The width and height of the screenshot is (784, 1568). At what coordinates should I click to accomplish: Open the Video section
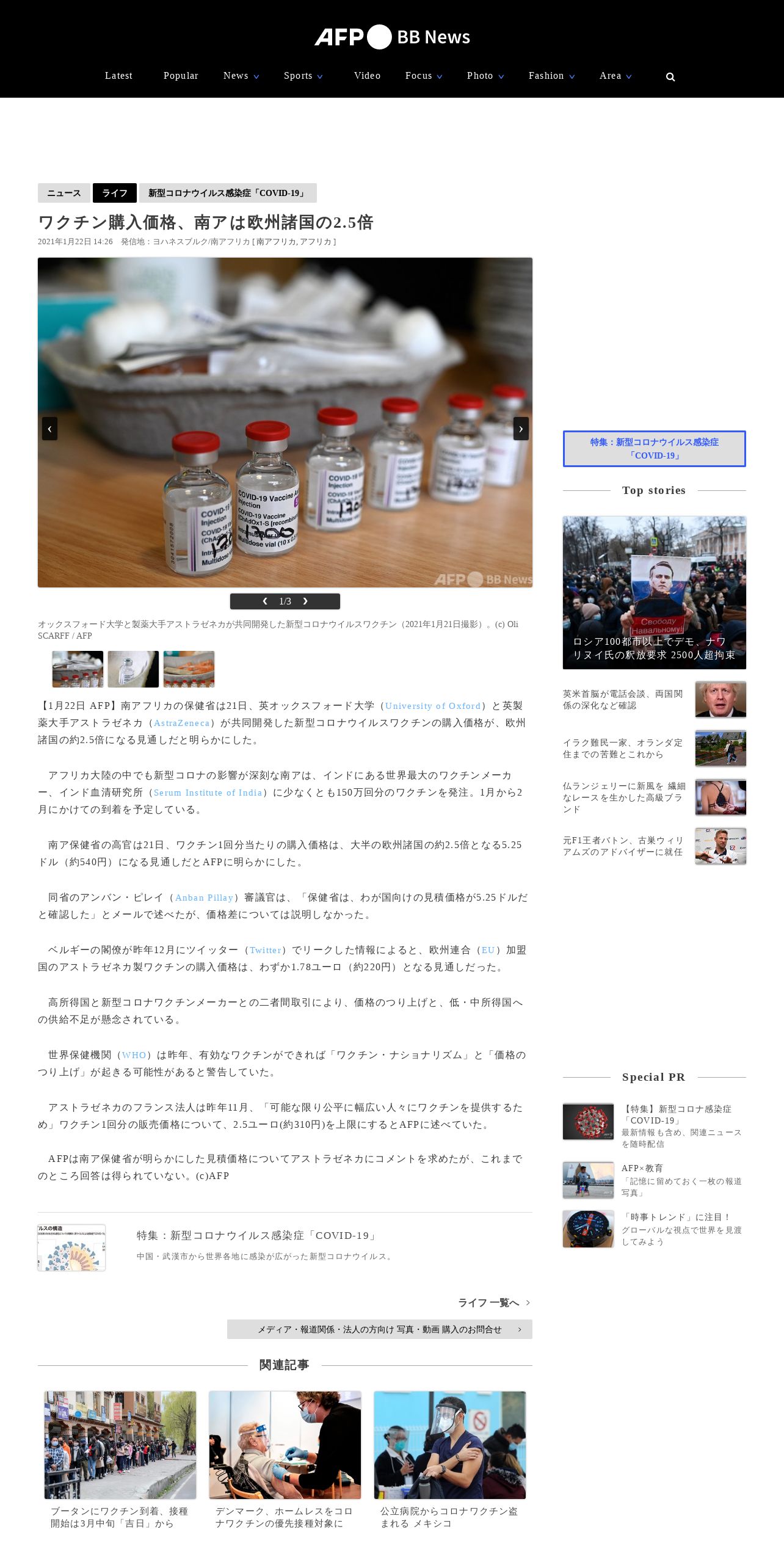point(367,76)
